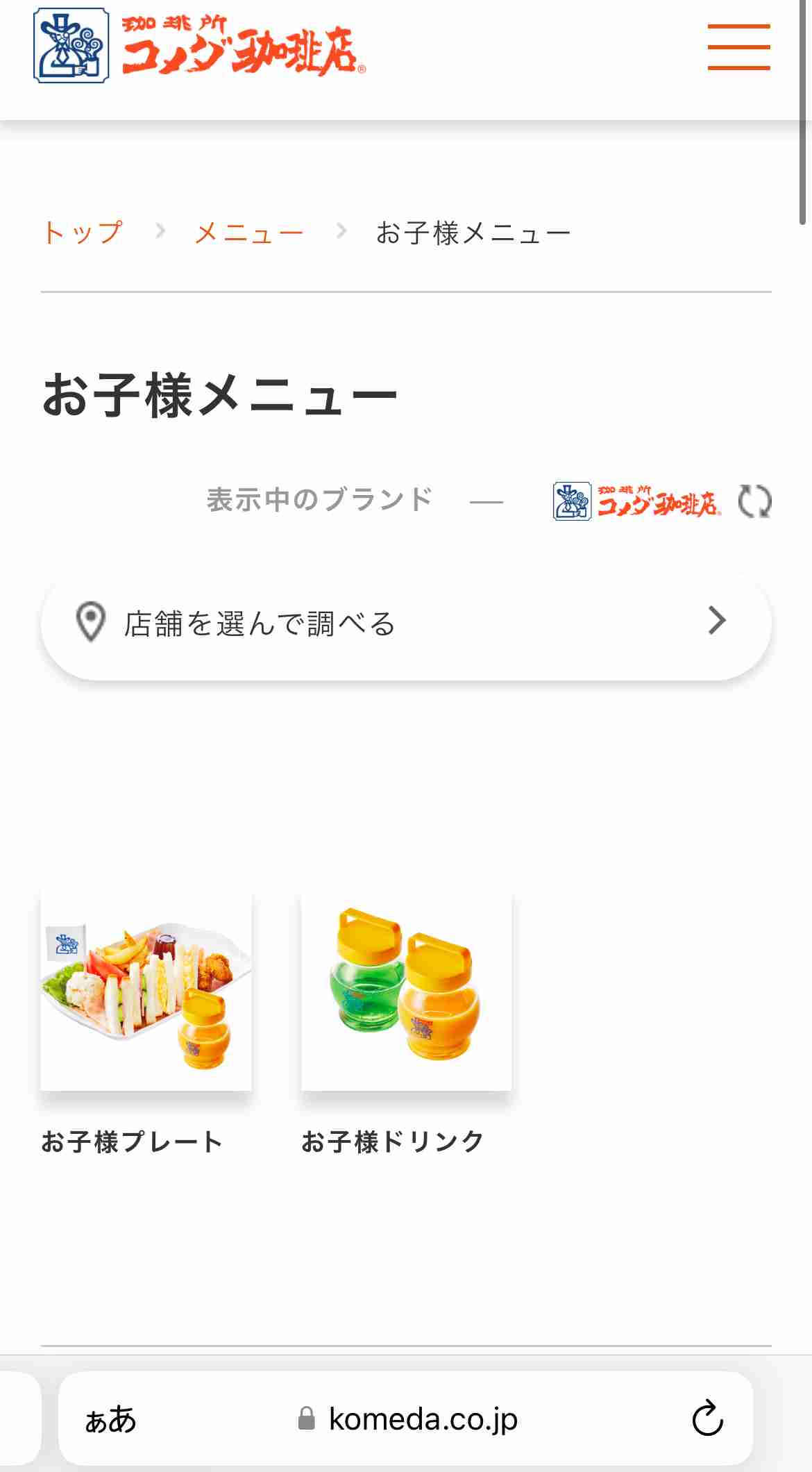Open 店舗を選んで調べる store selector
The width and height of the screenshot is (812, 1472).
click(x=406, y=623)
